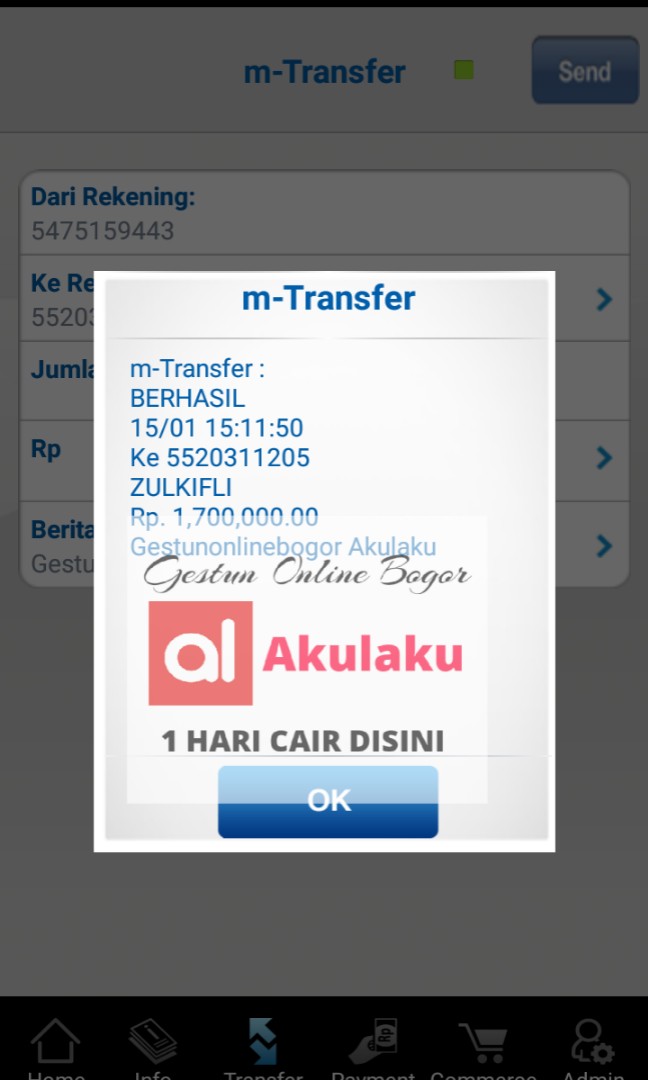Select the Commerce tab
This screenshot has height=1080, width=648.
[483, 1048]
